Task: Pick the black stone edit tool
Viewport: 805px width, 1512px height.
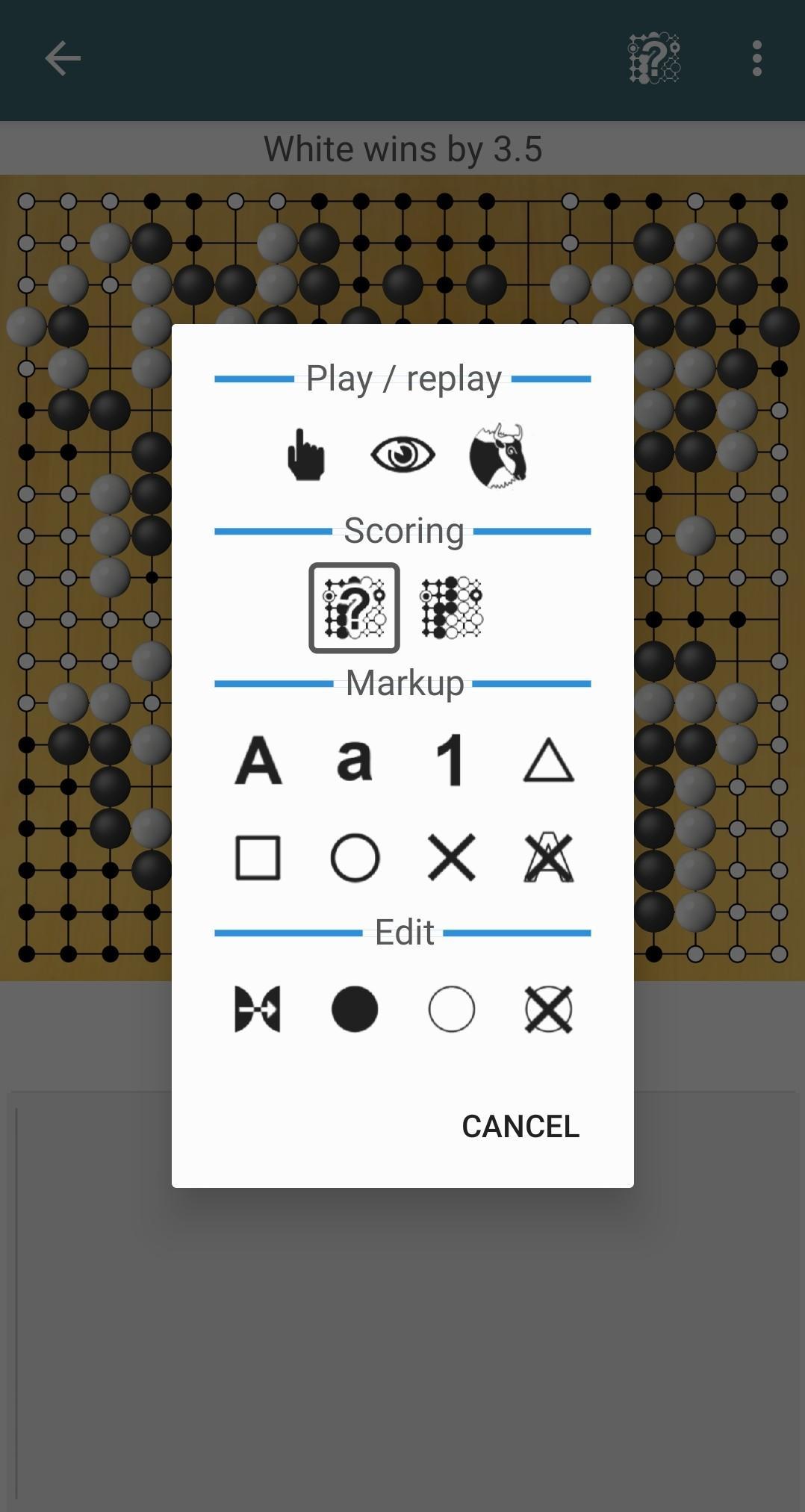Action: [x=354, y=1009]
